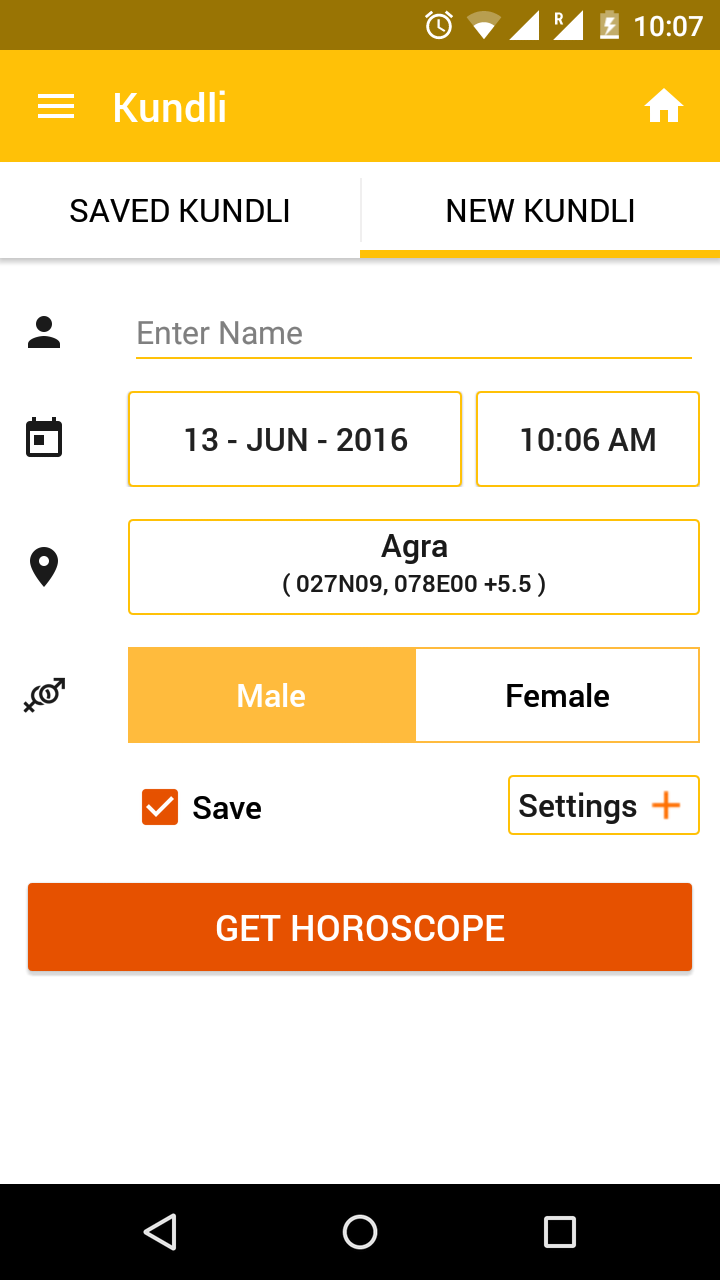This screenshot has height=1280, width=720.
Task: Go to the app home screen icon
Action: (663, 106)
